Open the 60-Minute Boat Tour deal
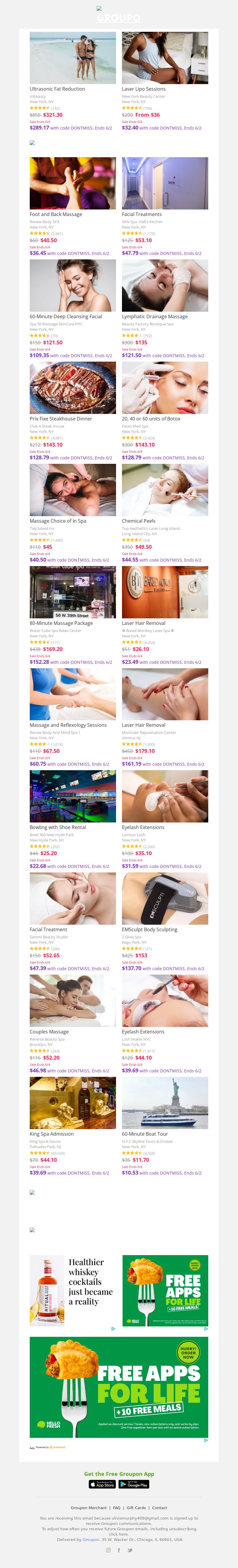This screenshot has width=238, height=1568. (x=164, y=1103)
